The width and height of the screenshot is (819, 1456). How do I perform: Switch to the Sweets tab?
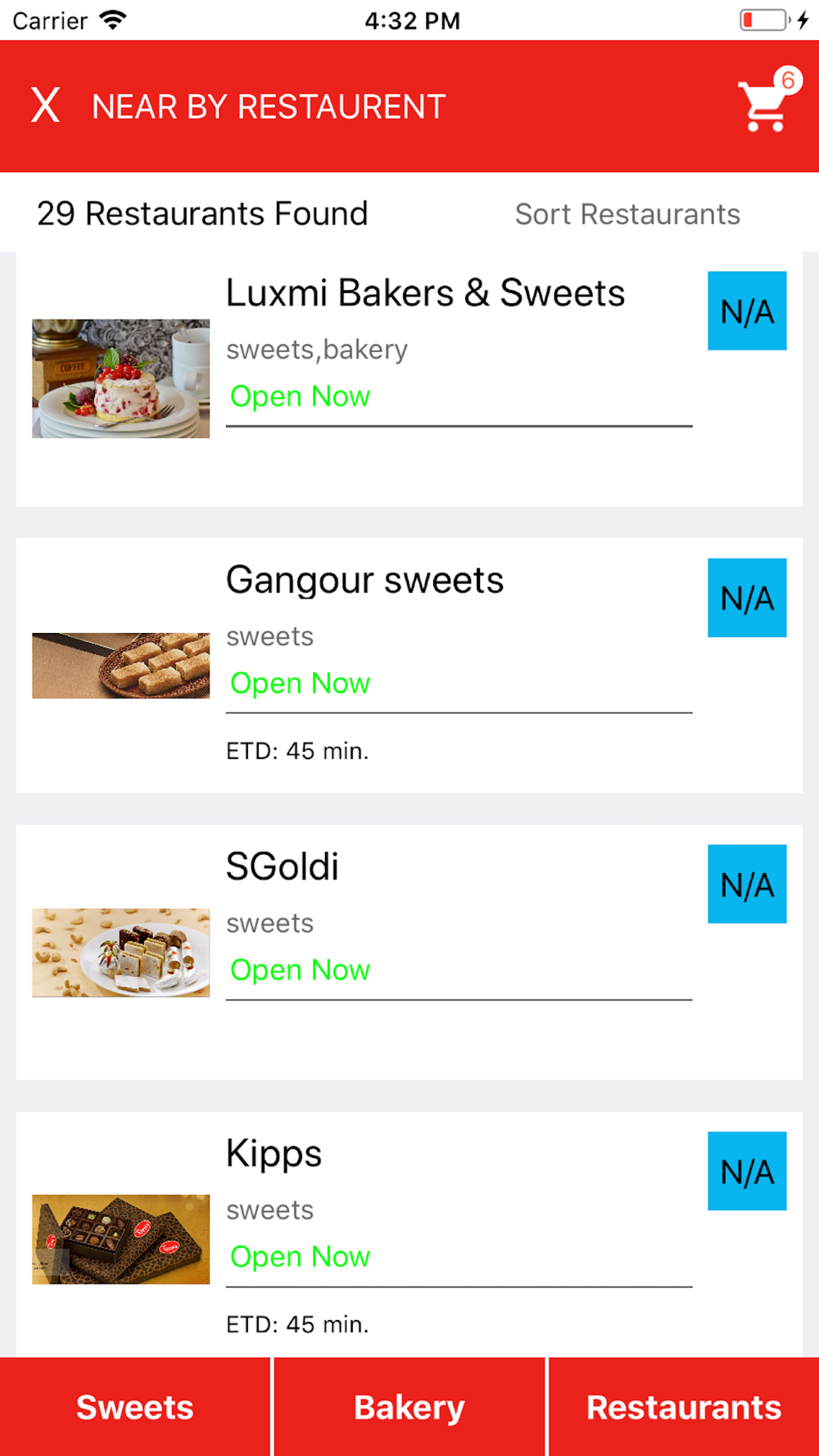[x=135, y=1407]
